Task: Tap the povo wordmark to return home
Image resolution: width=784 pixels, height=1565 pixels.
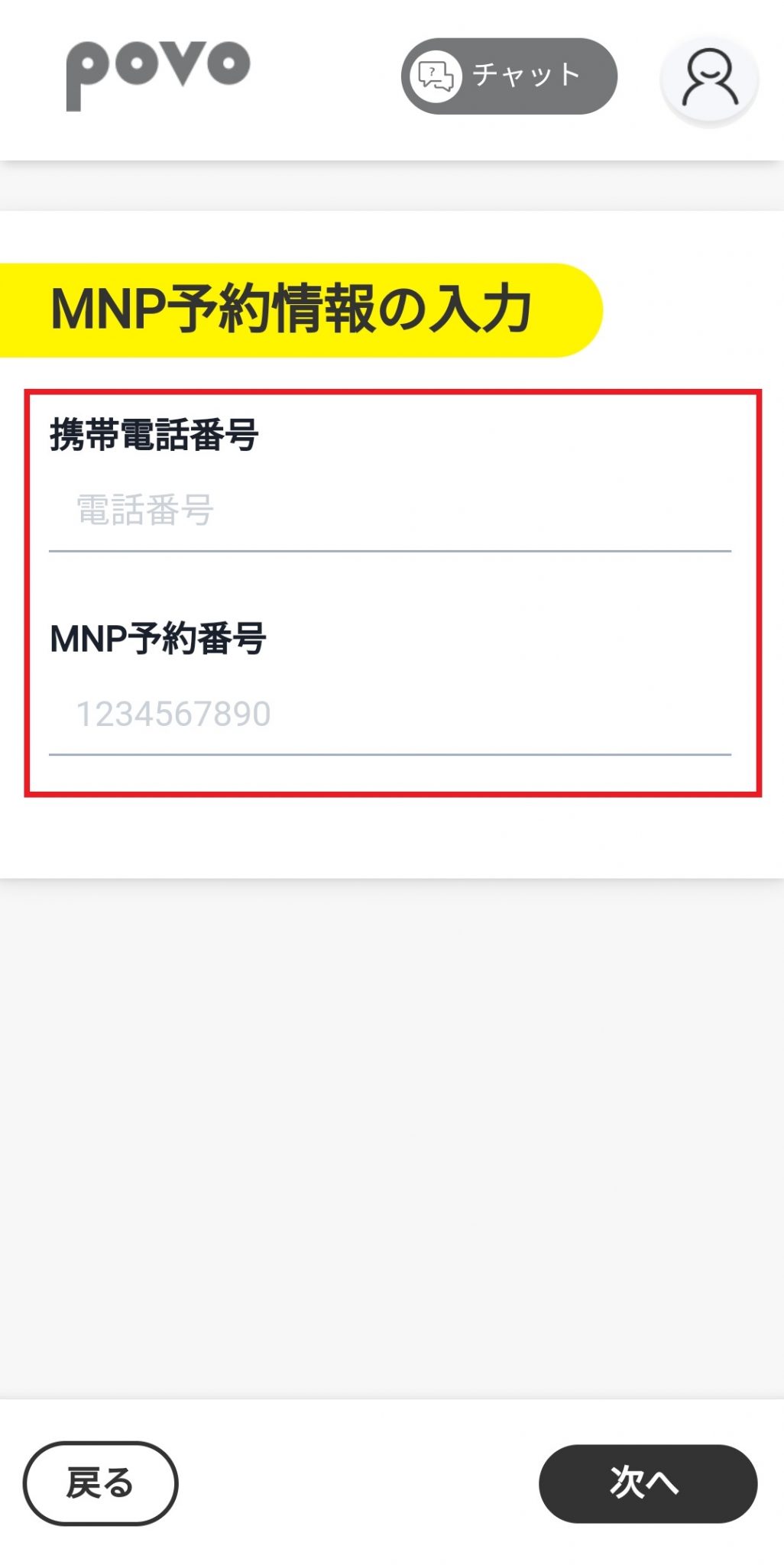Action: click(x=157, y=73)
